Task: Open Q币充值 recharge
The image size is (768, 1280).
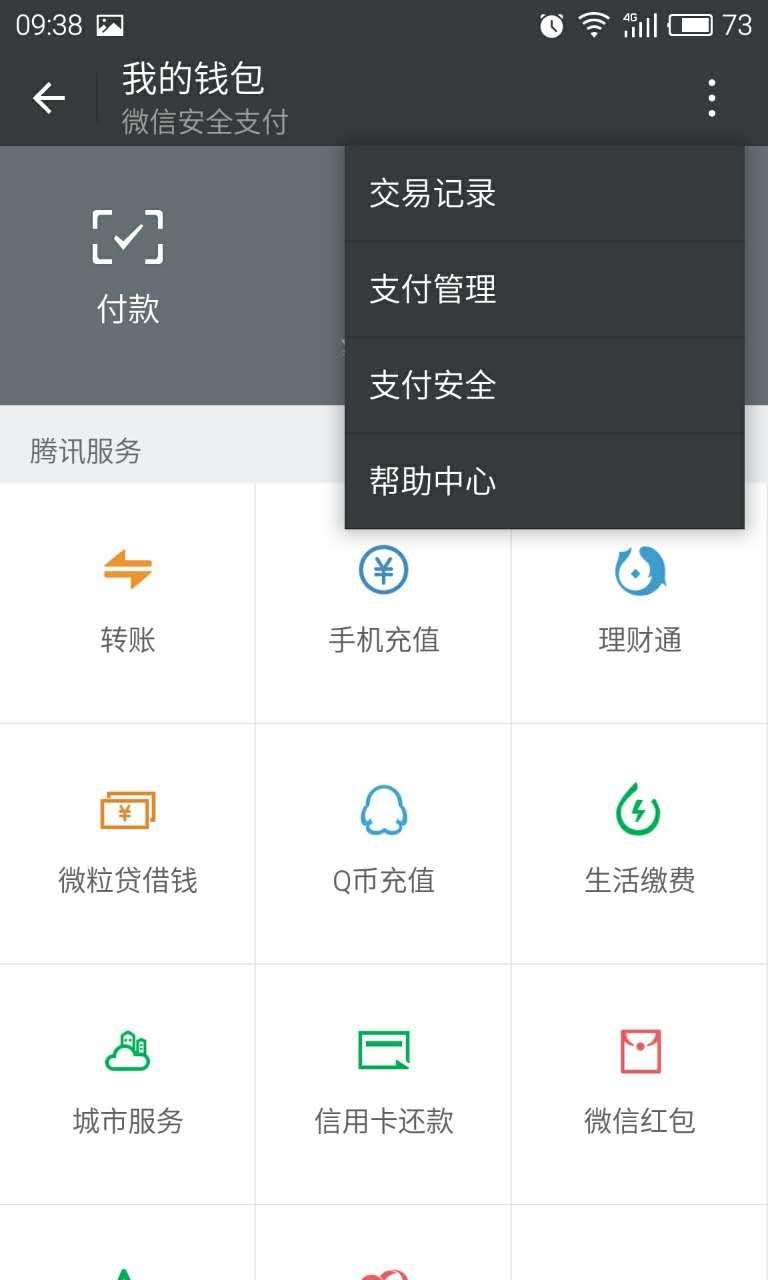Action: 384,844
